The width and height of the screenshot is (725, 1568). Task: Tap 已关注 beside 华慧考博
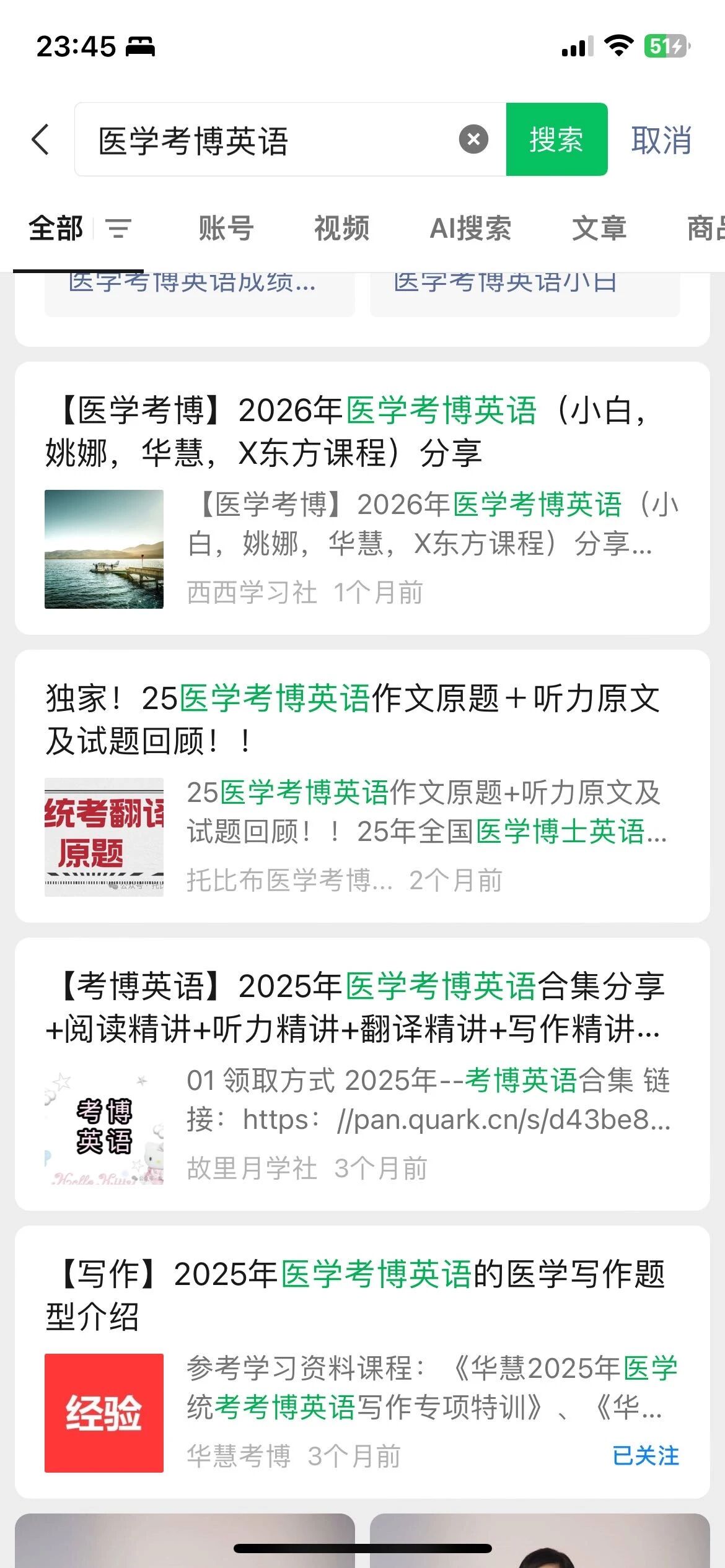(645, 1455)
